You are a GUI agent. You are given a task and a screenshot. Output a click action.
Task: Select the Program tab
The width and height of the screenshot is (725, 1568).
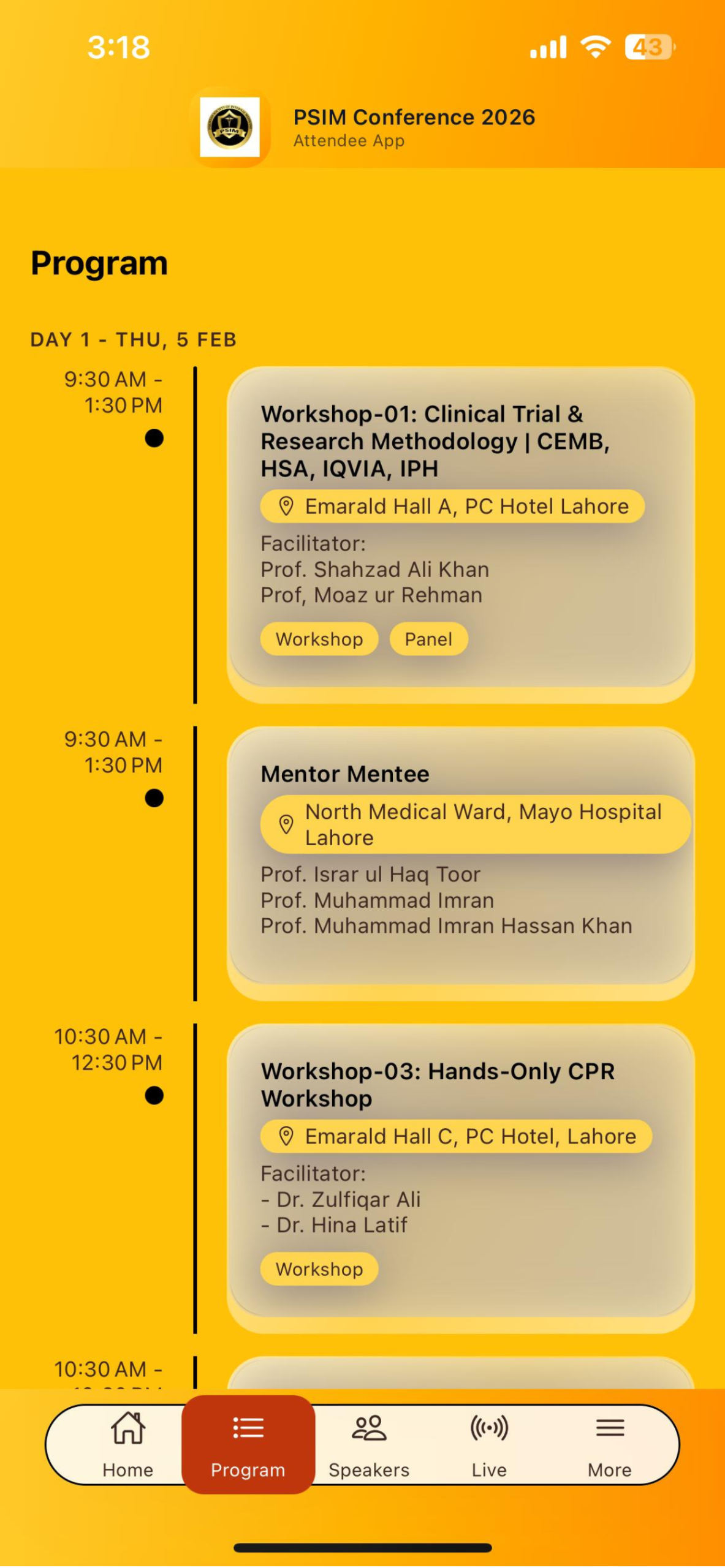pos(248,1444)
